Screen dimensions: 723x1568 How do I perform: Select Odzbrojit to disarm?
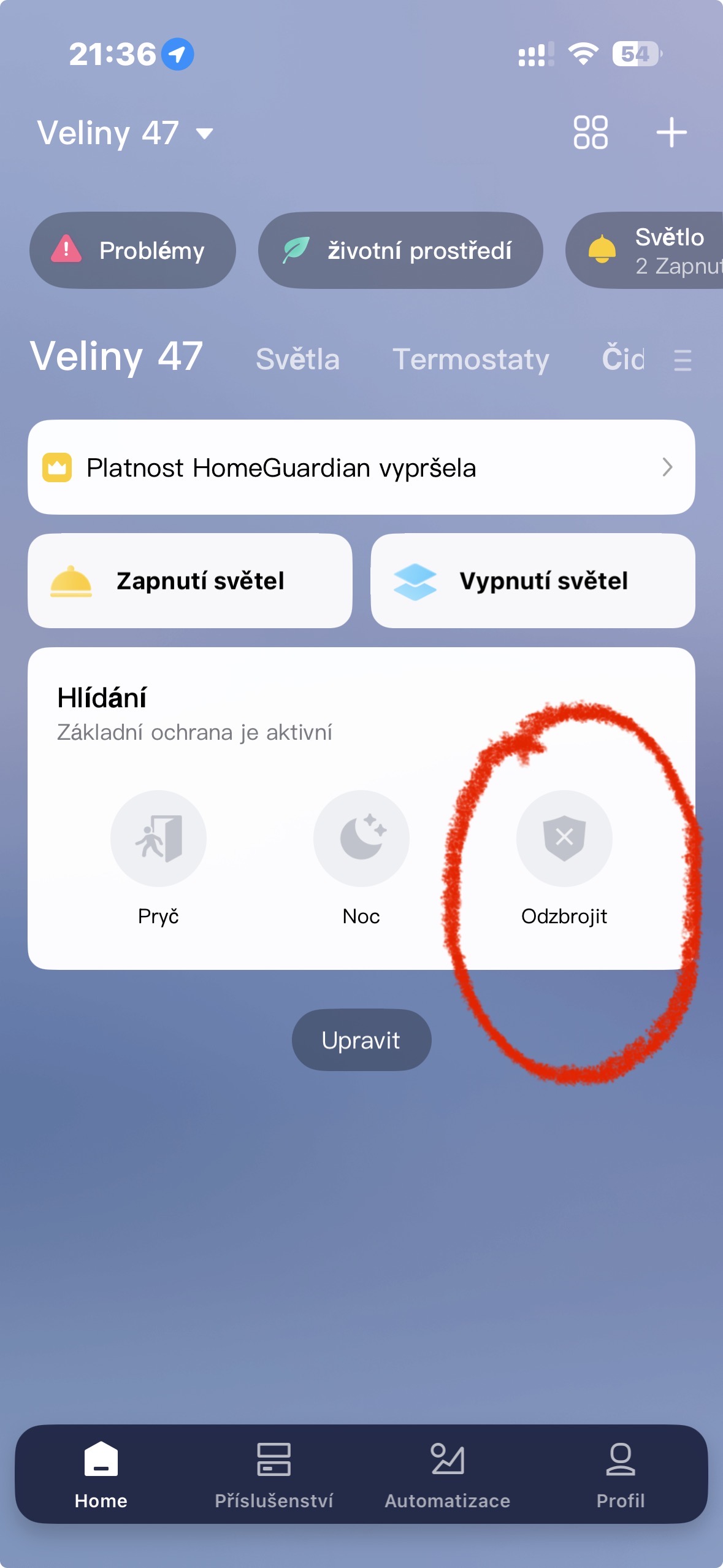click(x=564, y=839)
